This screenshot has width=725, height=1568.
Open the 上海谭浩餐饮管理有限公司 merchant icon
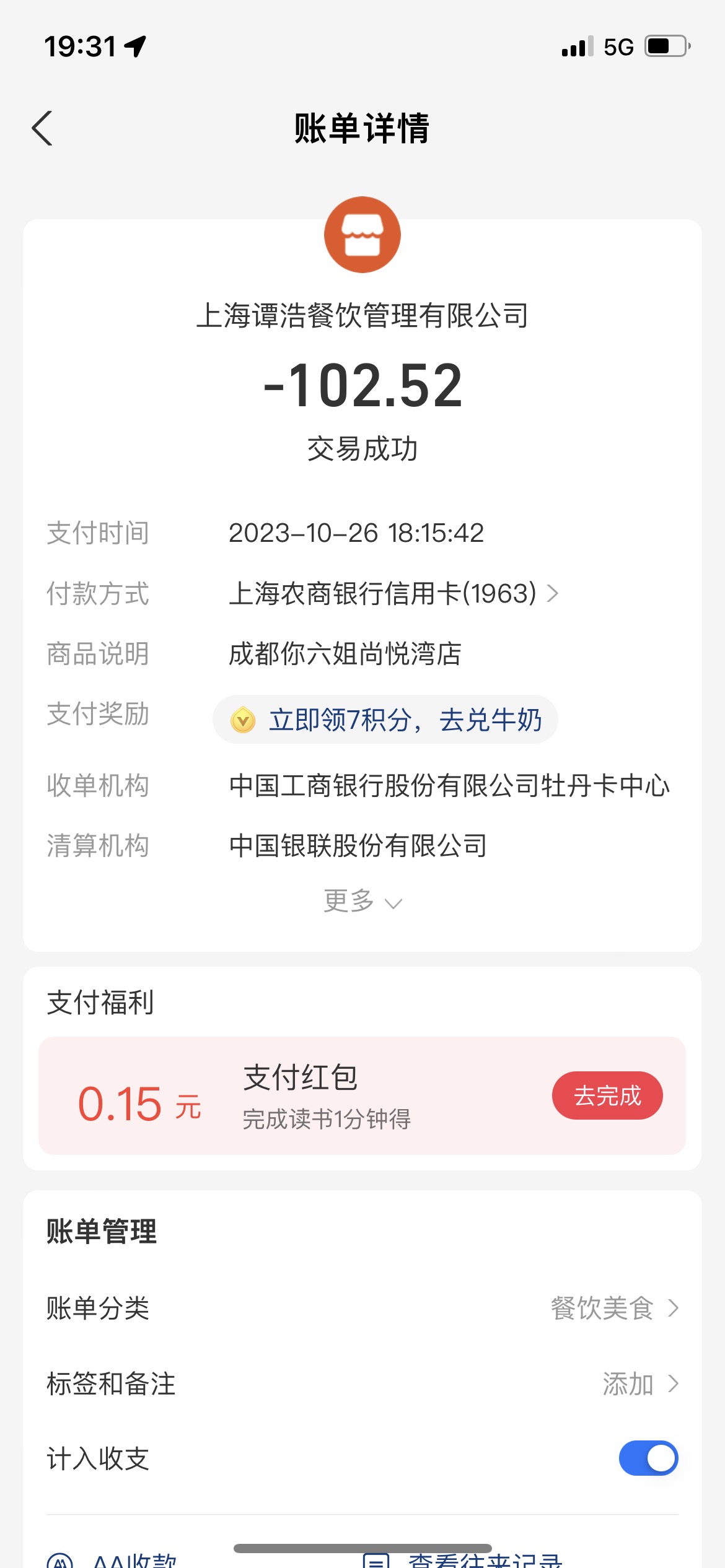click(362, 235)
